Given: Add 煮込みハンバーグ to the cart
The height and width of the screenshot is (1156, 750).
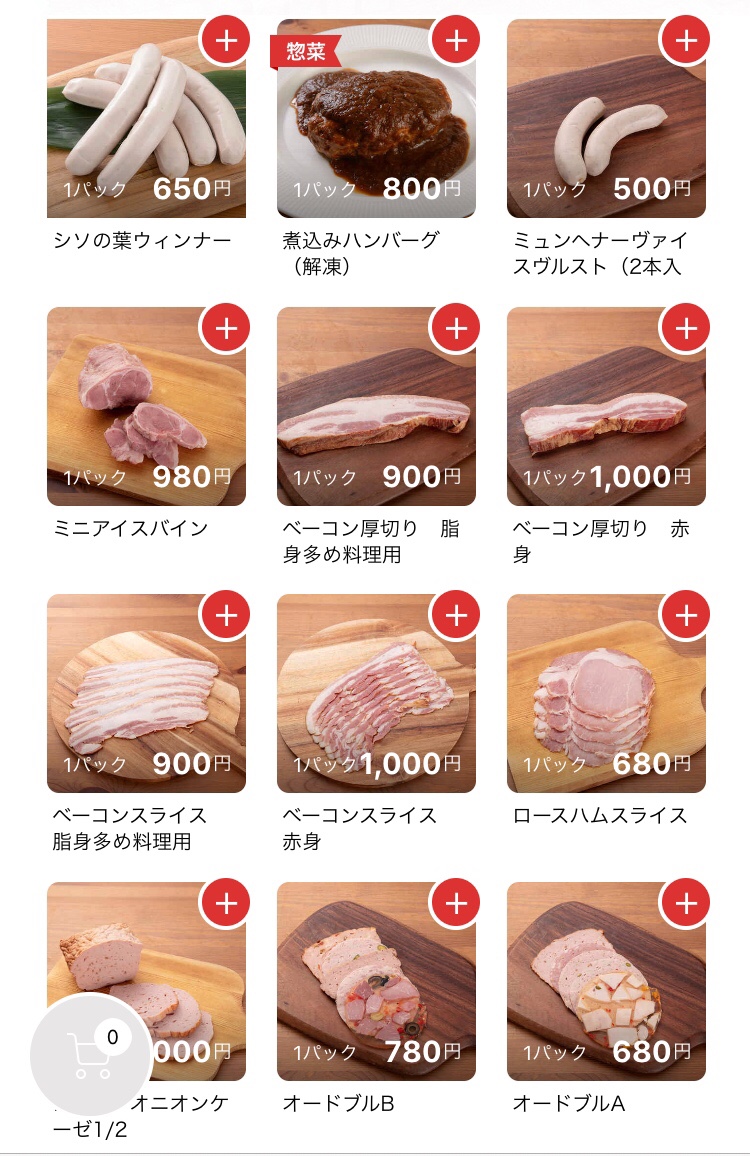Looking at the screenshot, I should pyautogui.click(x=456, y=41).
